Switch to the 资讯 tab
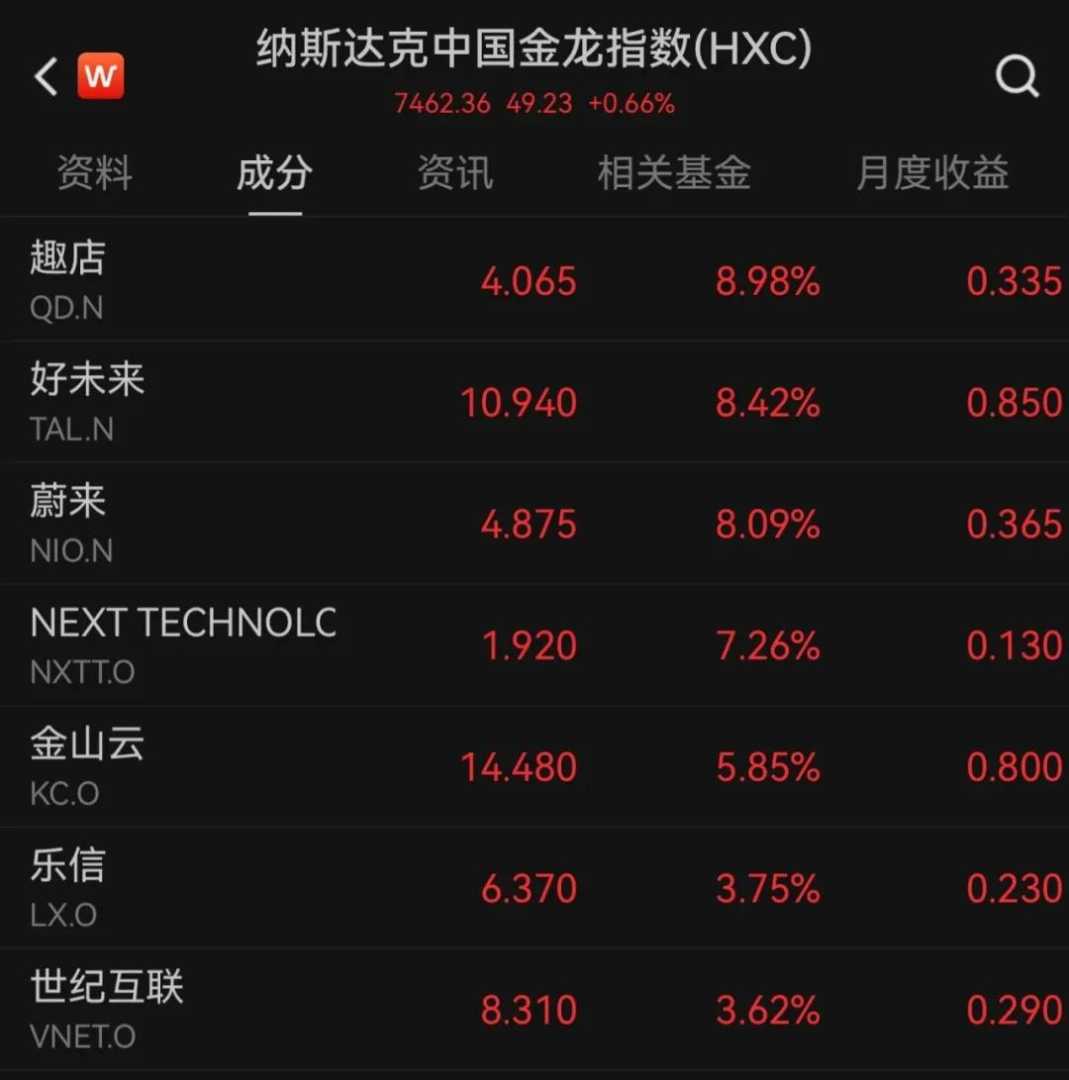This screenshot has height=1080, width=1069. 455,174
